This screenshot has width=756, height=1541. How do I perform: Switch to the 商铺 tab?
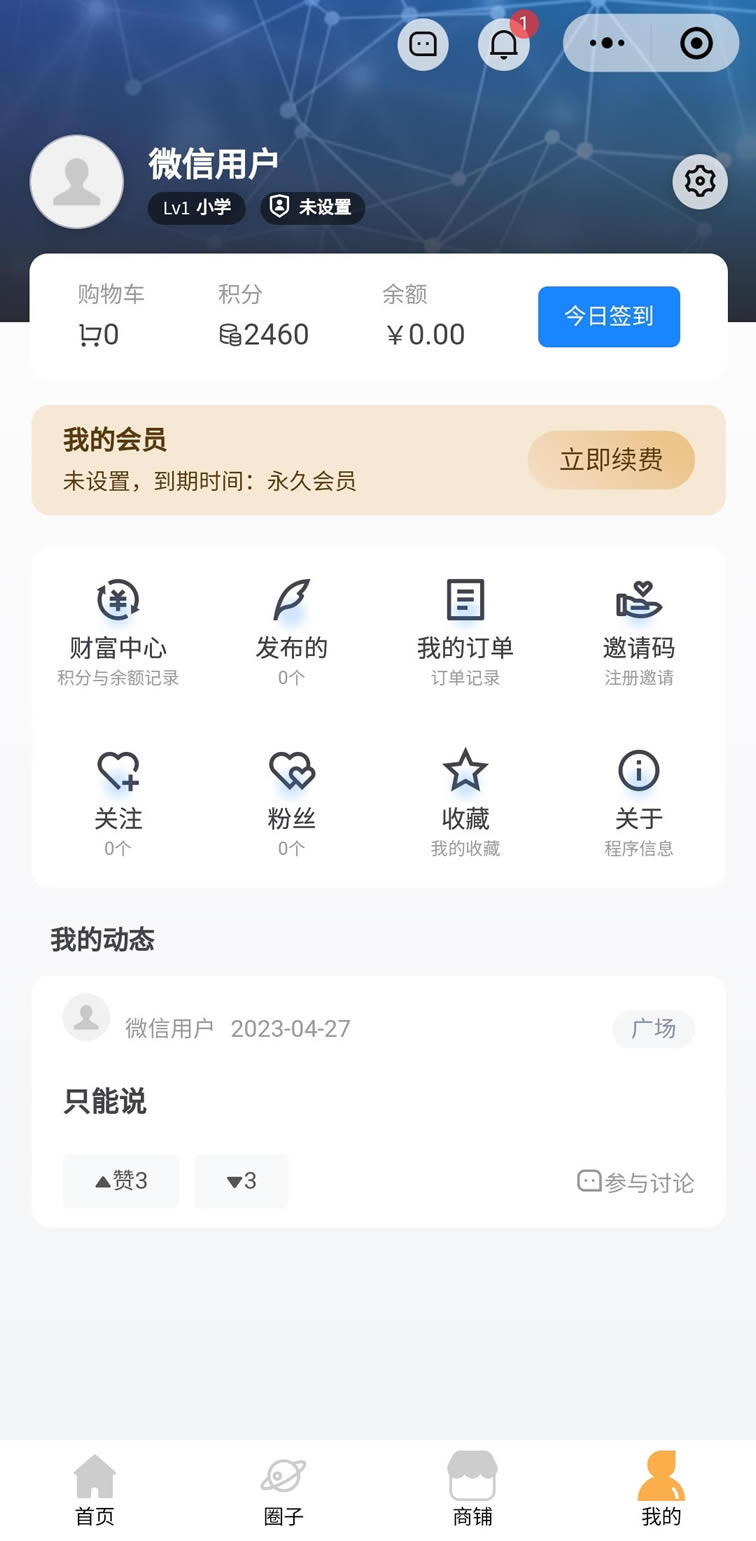pyautogui.click(x=472, y=1490)
